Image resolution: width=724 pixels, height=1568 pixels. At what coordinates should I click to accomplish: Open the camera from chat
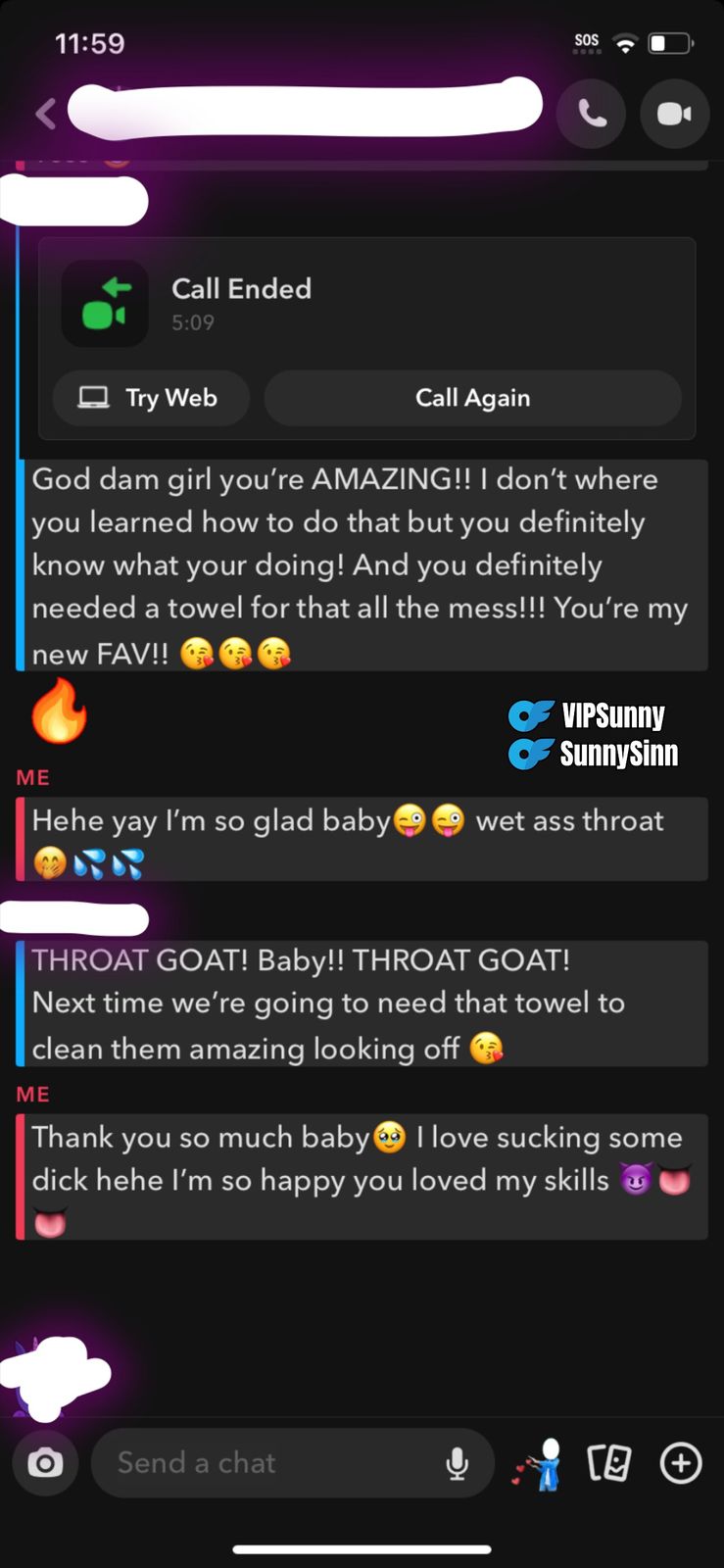(x=45, y=1463)
